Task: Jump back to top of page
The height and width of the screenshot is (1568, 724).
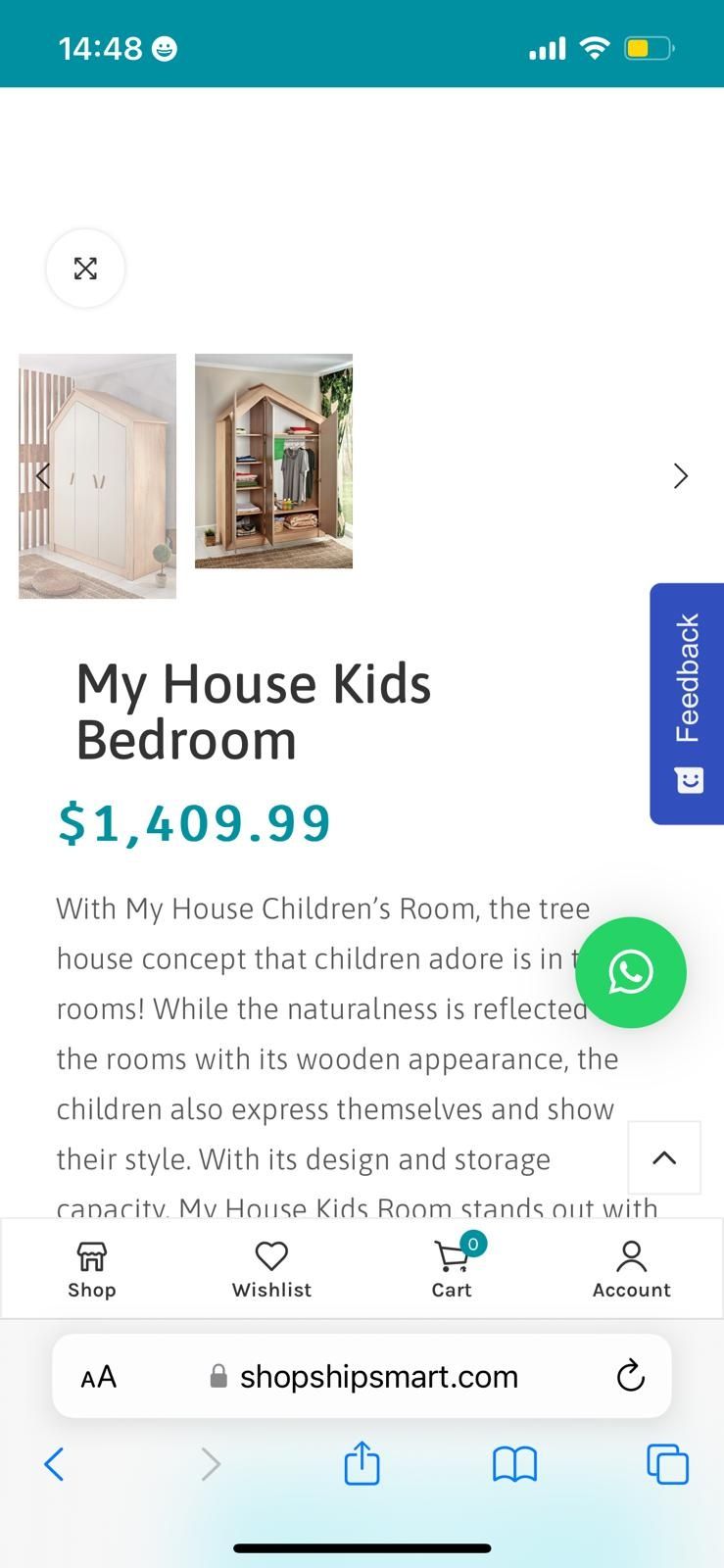Action: (664, 1157)
